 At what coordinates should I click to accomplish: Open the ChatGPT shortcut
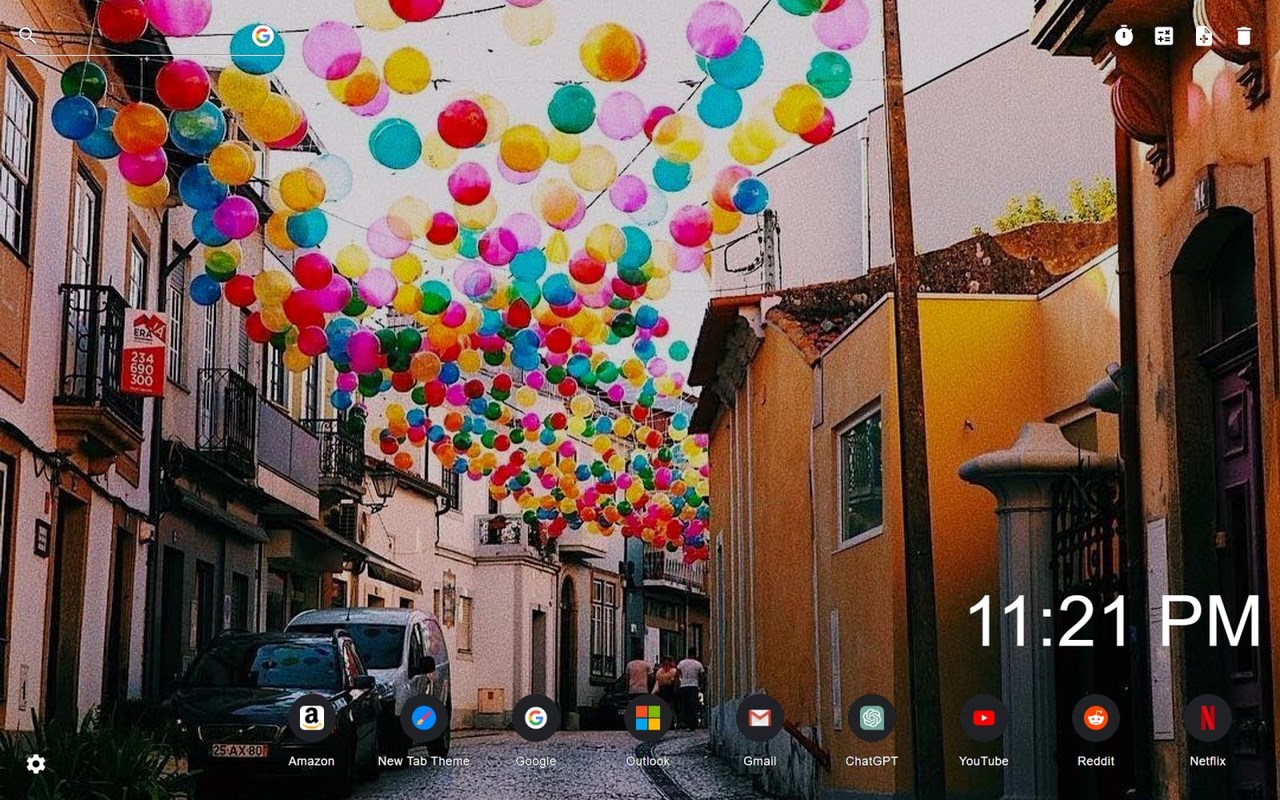872,718
